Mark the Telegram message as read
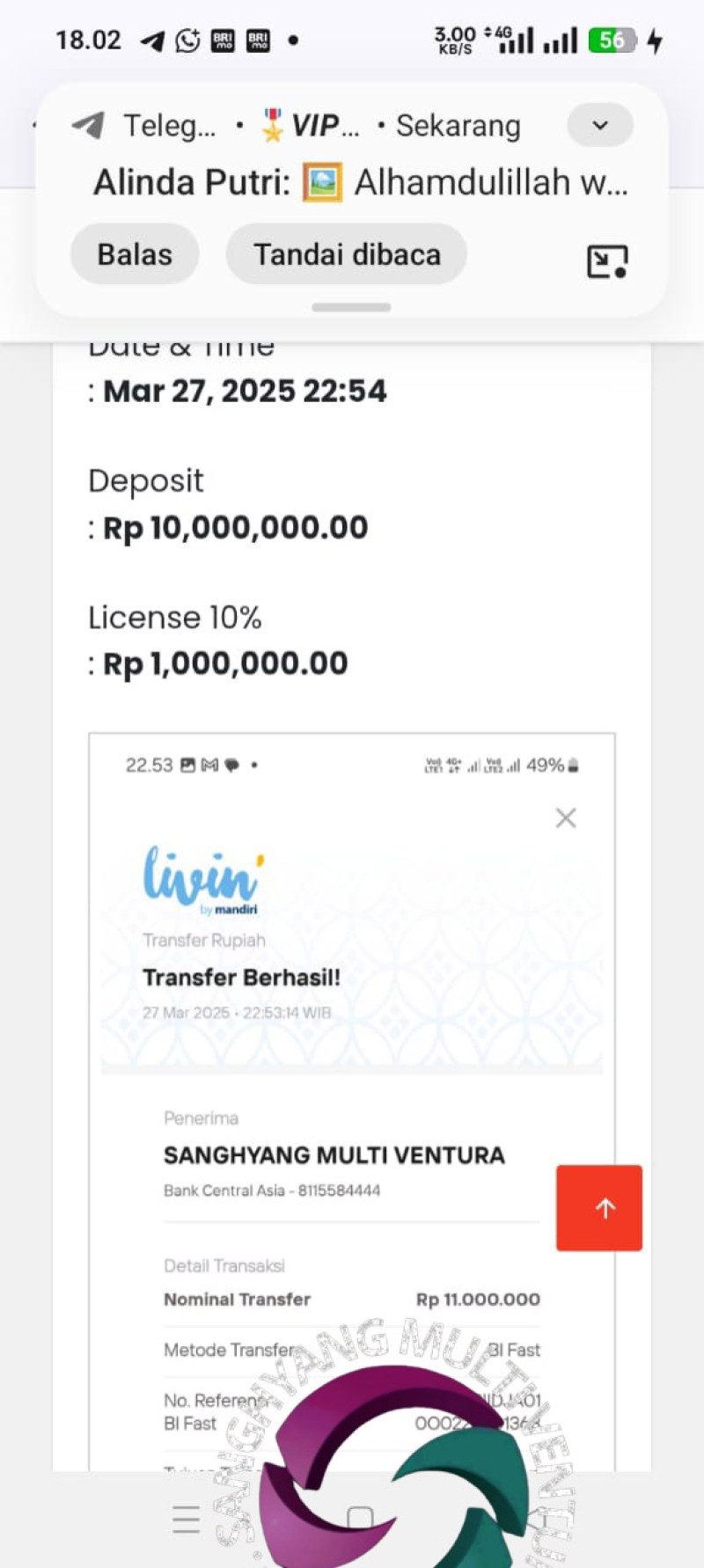This screenshot has width=704, height=1568. [347, 254]
